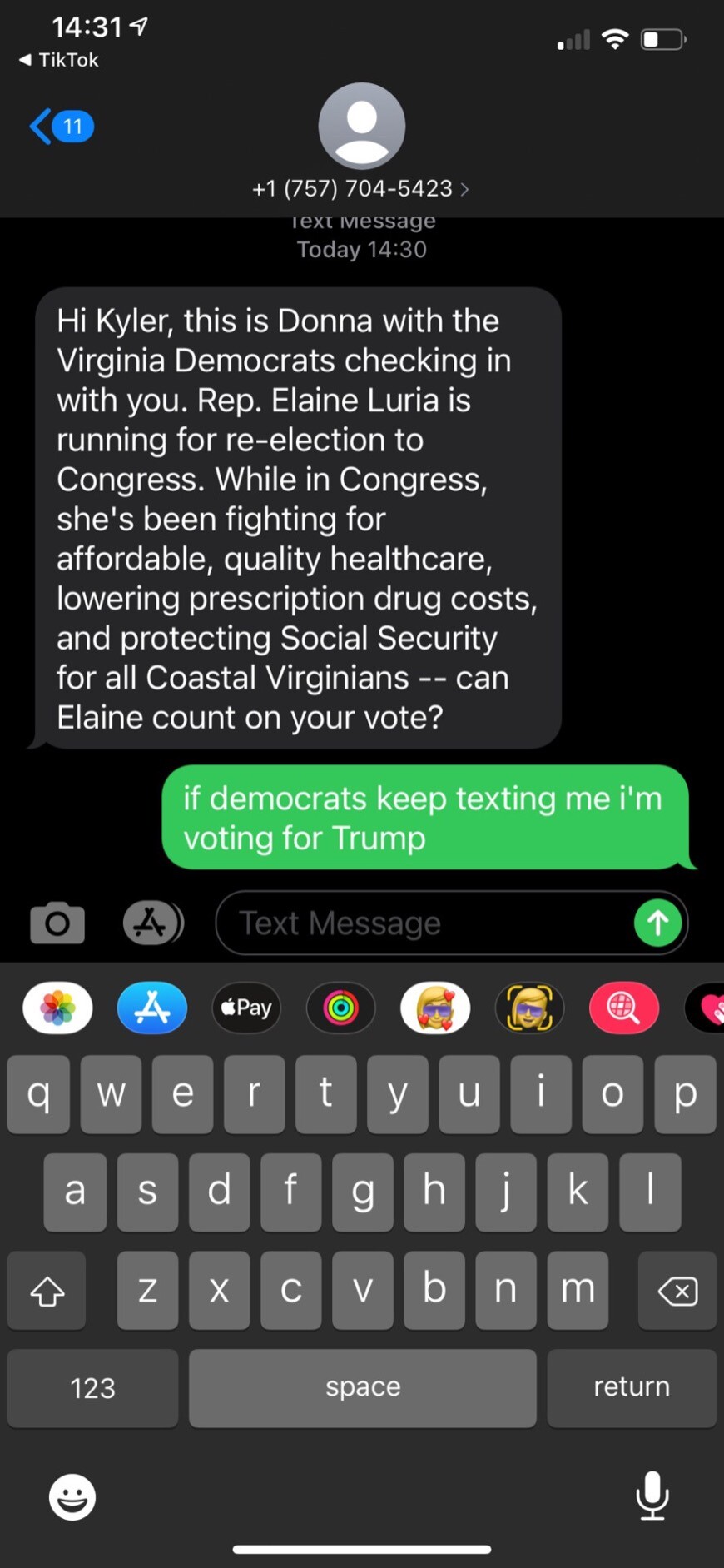
Task: Open the App Store iMessage app
Action: click(152, 1008)
